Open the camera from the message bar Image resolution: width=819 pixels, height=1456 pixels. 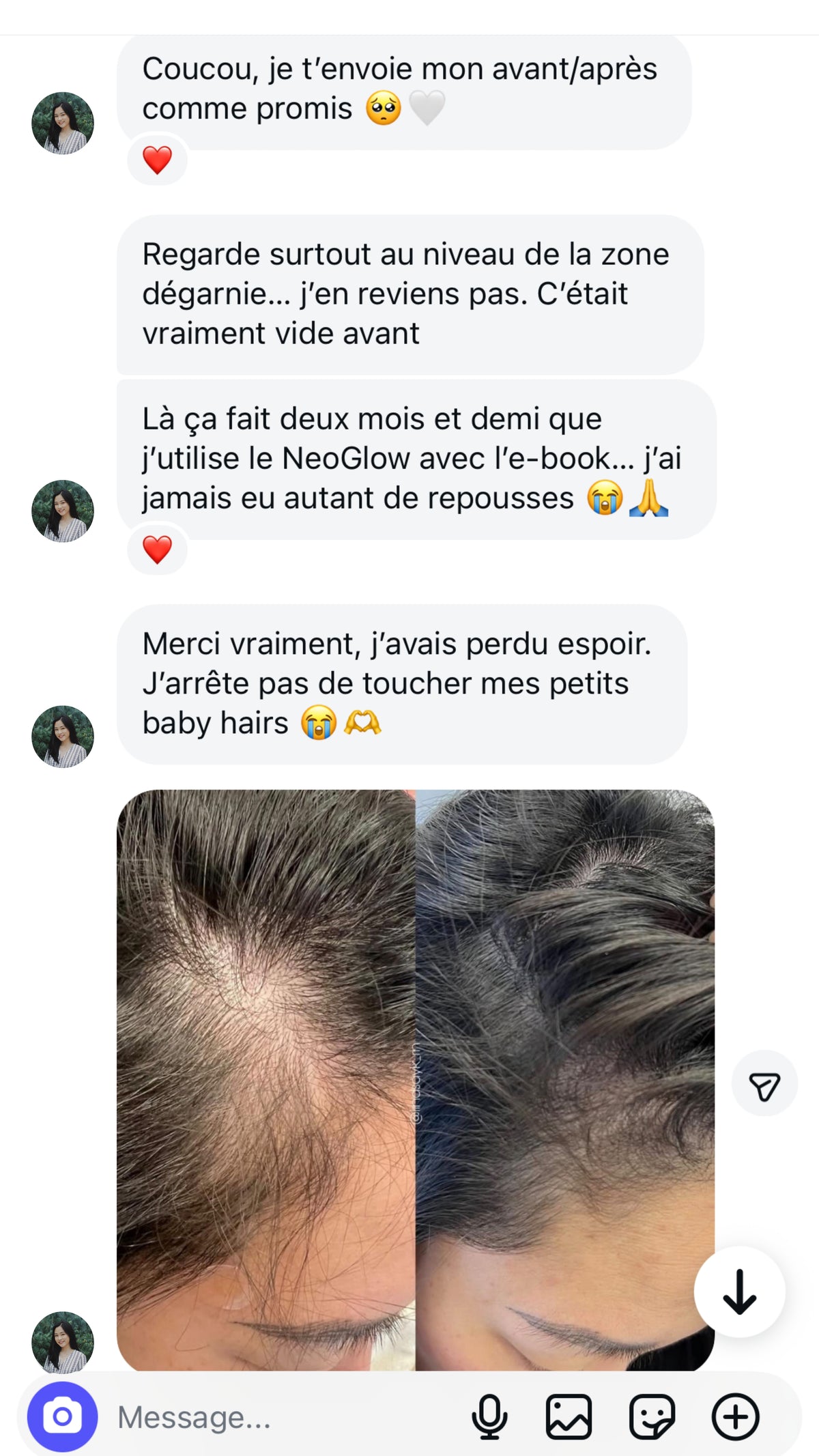[62, 1416]
